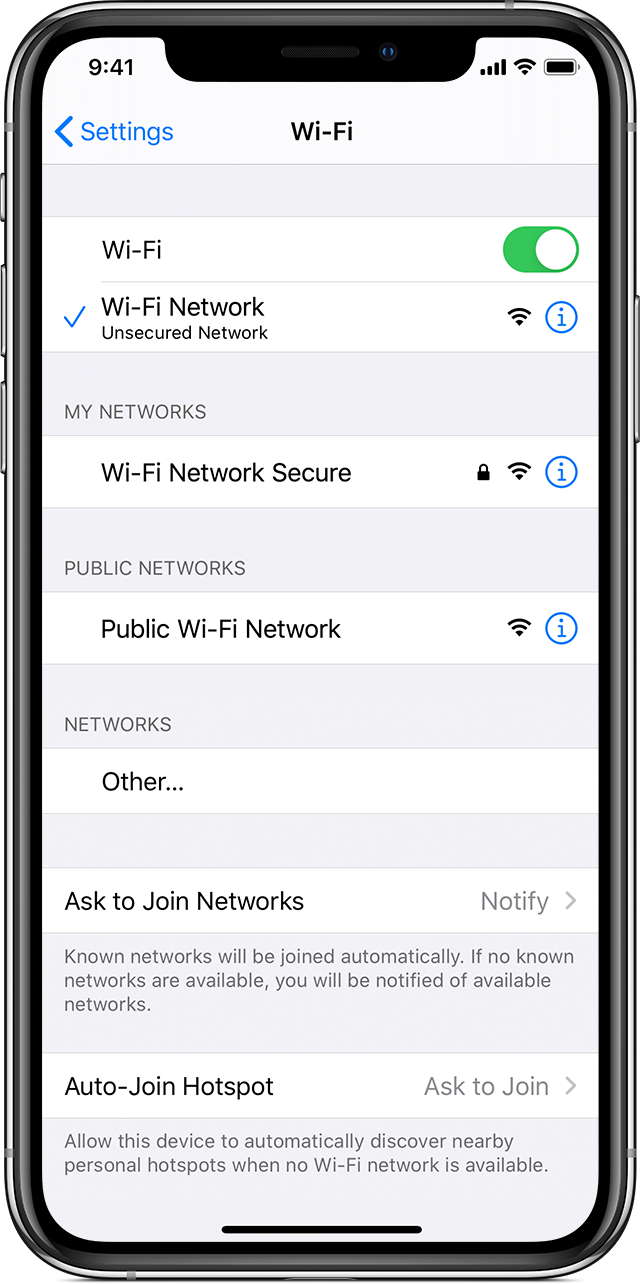The image size is (640, 1284).
Task: Join the Public Wi-Fi Network
Action: (320, 628)
